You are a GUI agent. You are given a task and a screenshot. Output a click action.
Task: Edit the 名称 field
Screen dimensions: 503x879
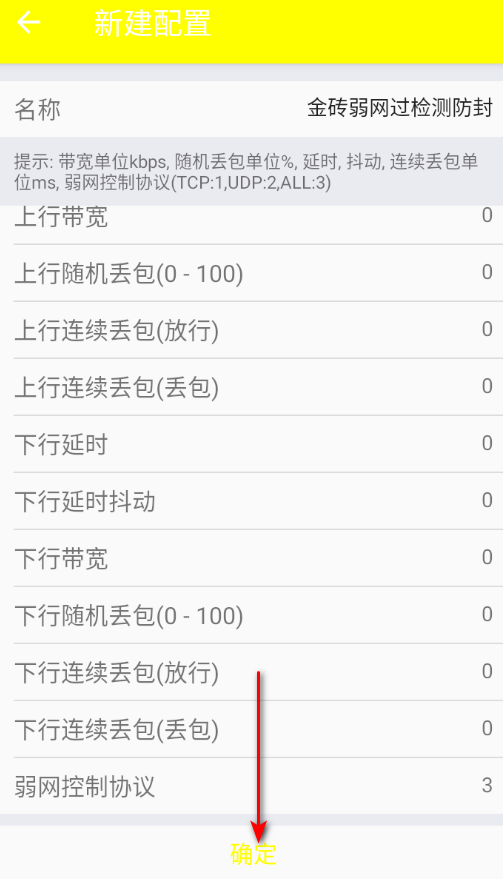[x=251, y=109]
